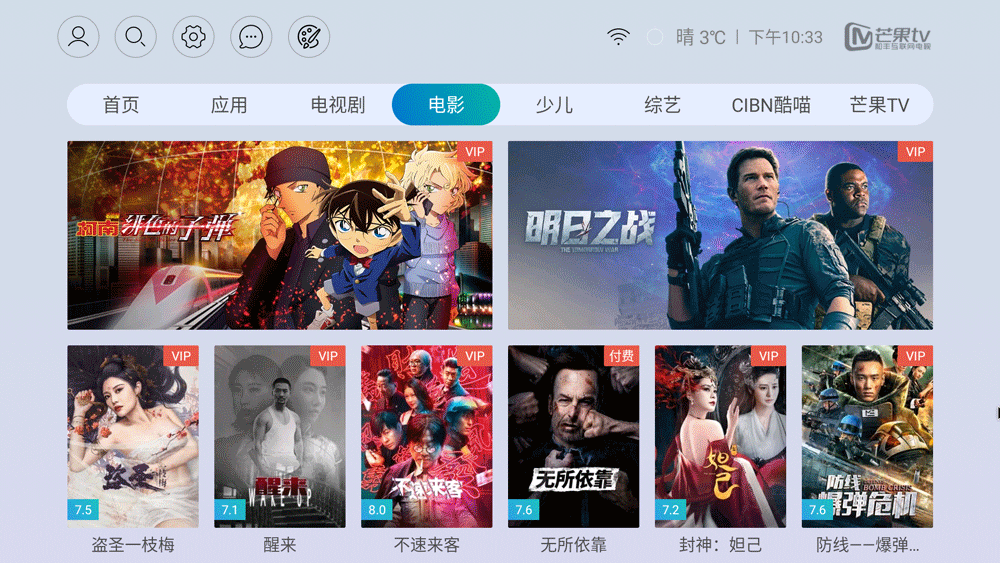
Task: Open the settings gear
Action: tap(193, 37)
